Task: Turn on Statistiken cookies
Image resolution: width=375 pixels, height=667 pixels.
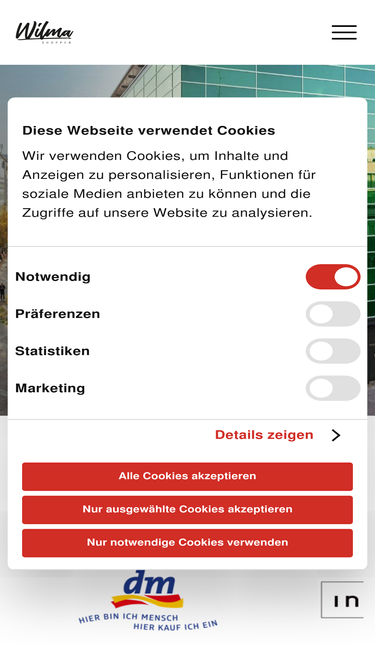Action: [333, 351]
